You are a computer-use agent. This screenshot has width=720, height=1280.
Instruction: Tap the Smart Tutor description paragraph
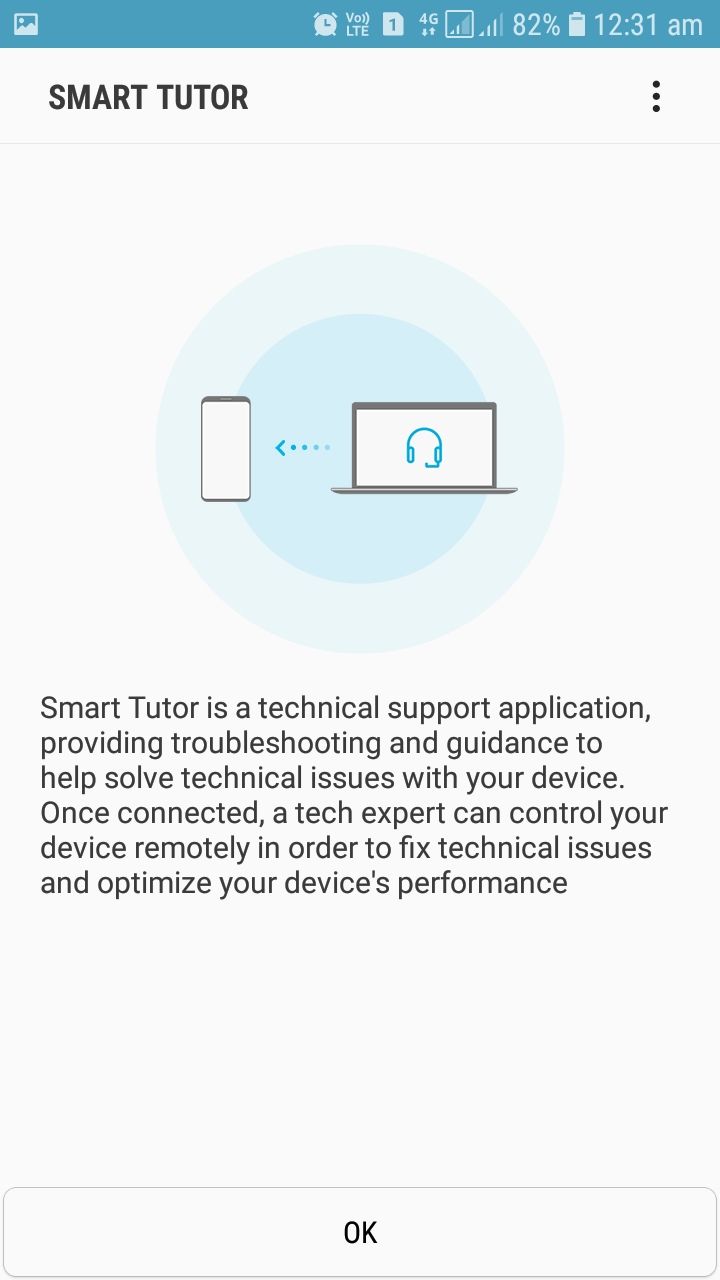[353, 795]
